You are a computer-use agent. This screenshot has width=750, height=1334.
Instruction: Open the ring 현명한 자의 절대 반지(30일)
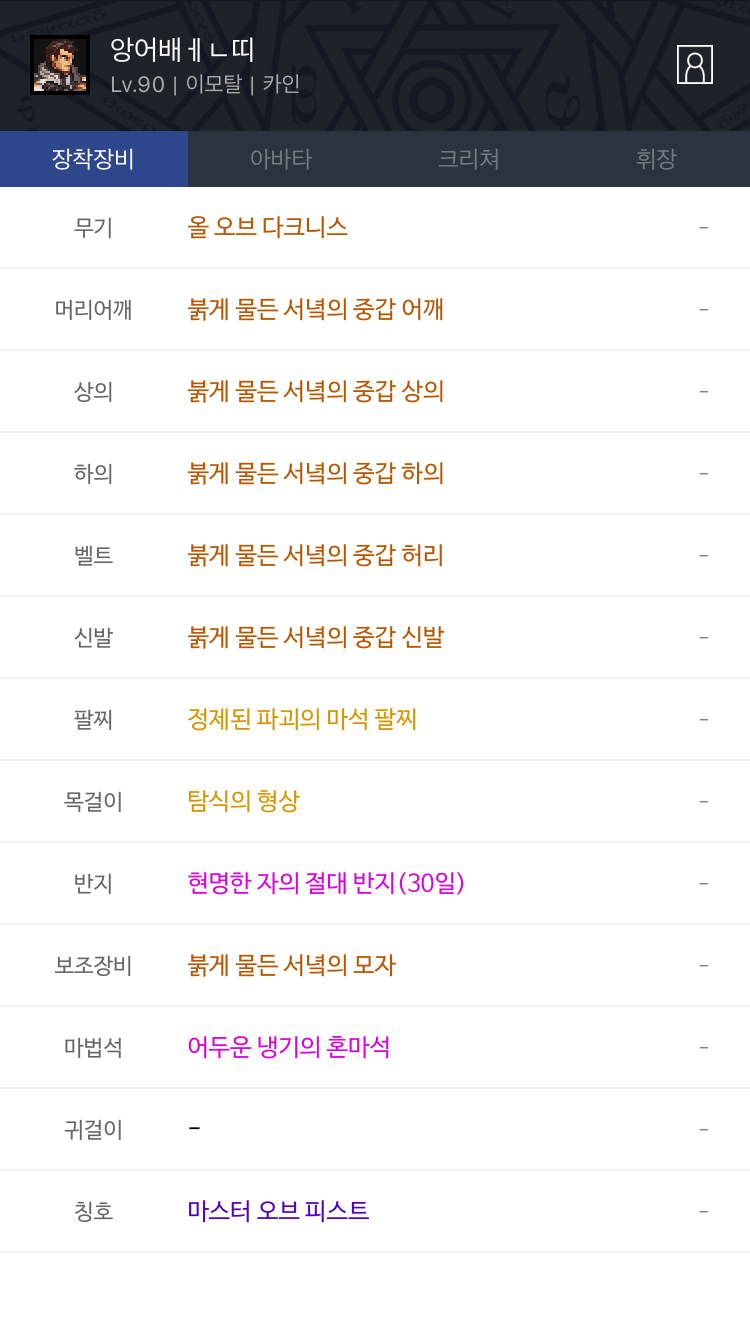326,883
